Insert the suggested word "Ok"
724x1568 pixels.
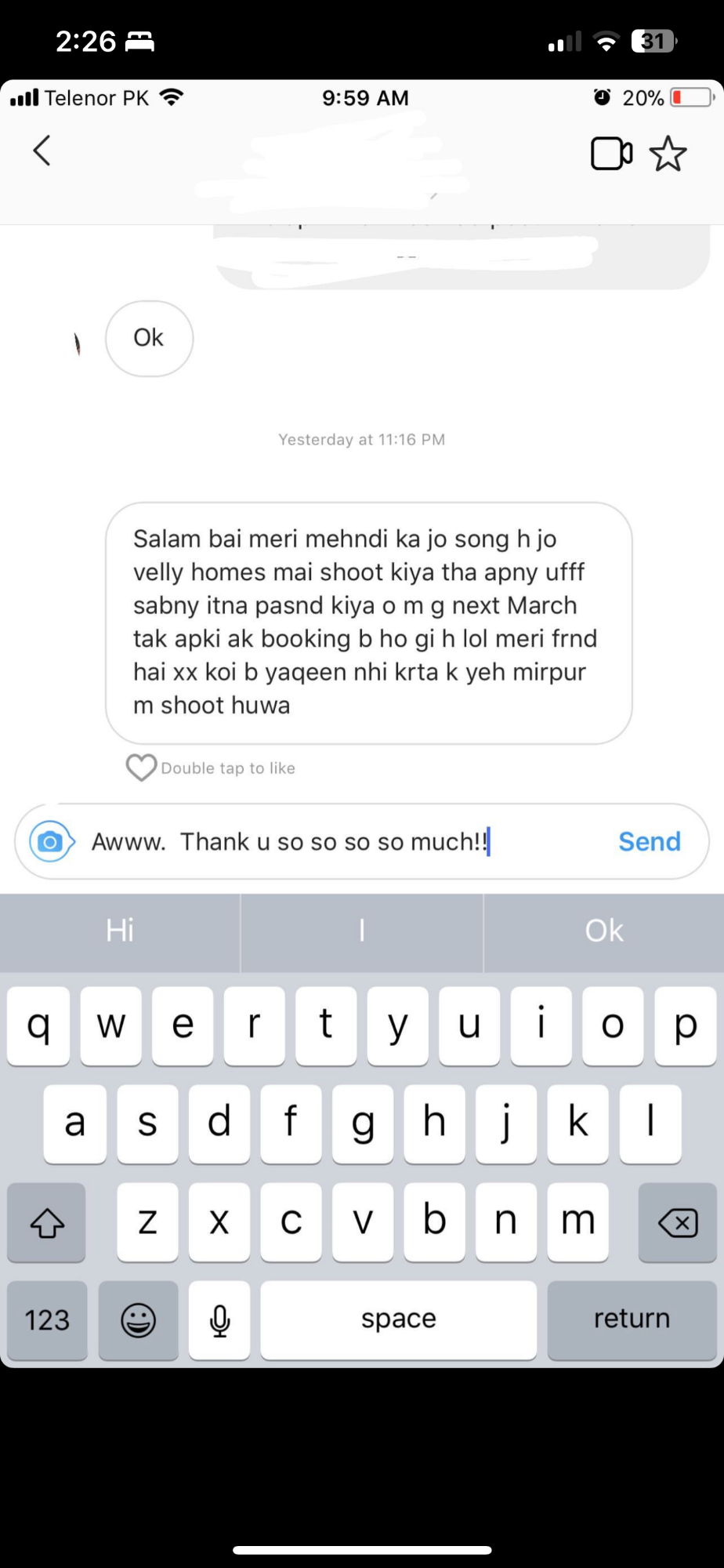click(604, 931)
